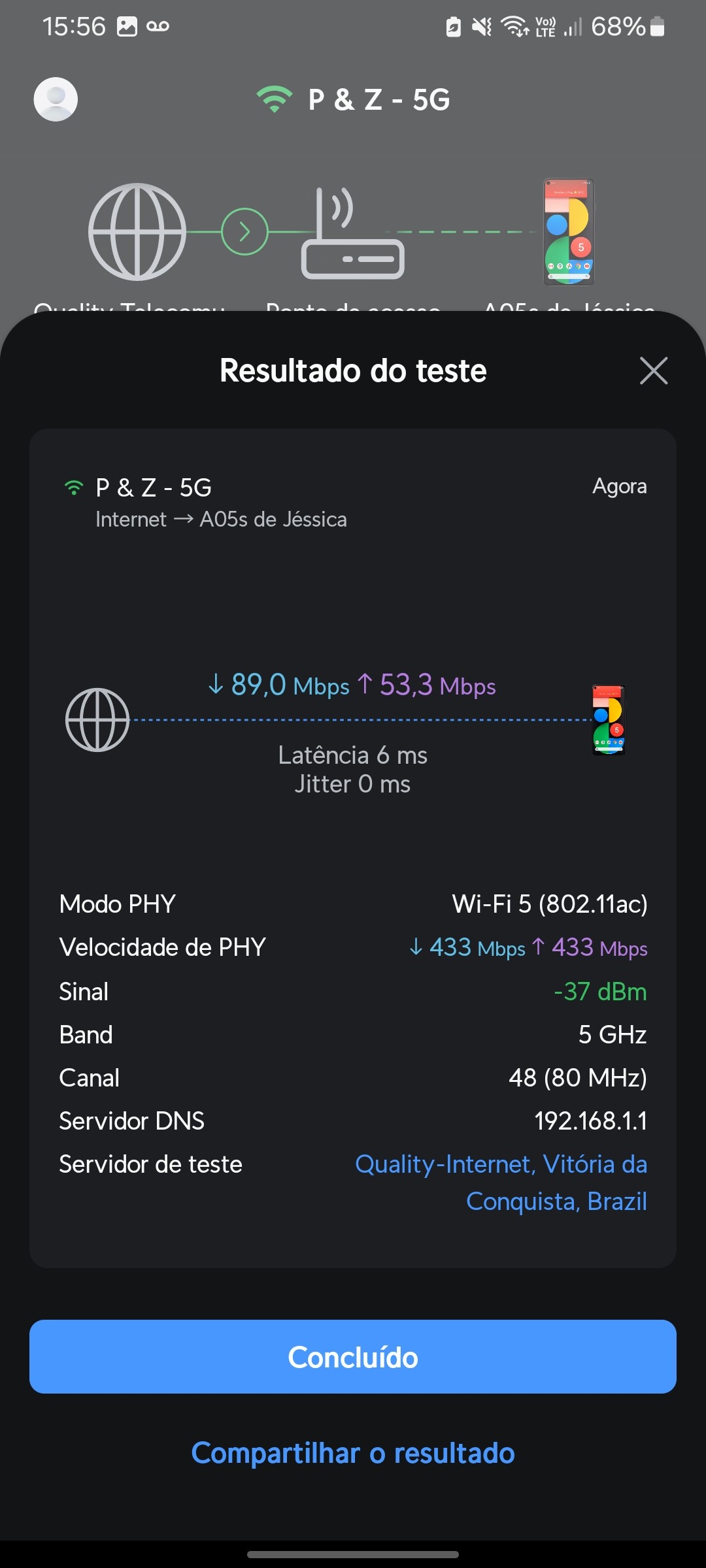Tap the Concluído button
This screenshot has width=706, height=1568.
click(353, 1357)
